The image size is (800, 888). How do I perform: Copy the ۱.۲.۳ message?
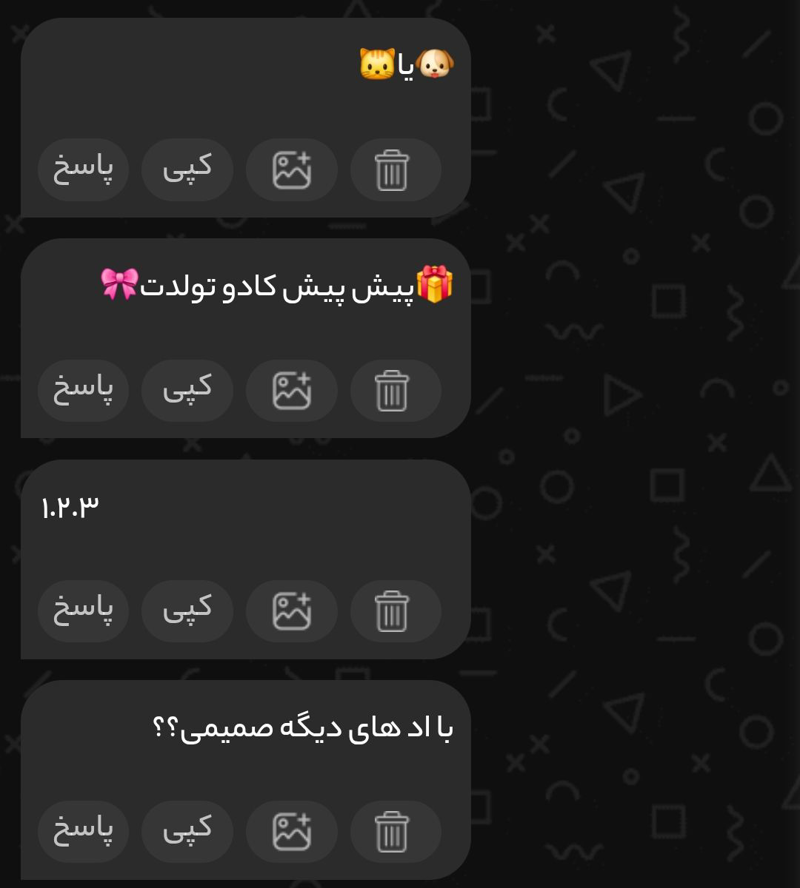point(187,611)
